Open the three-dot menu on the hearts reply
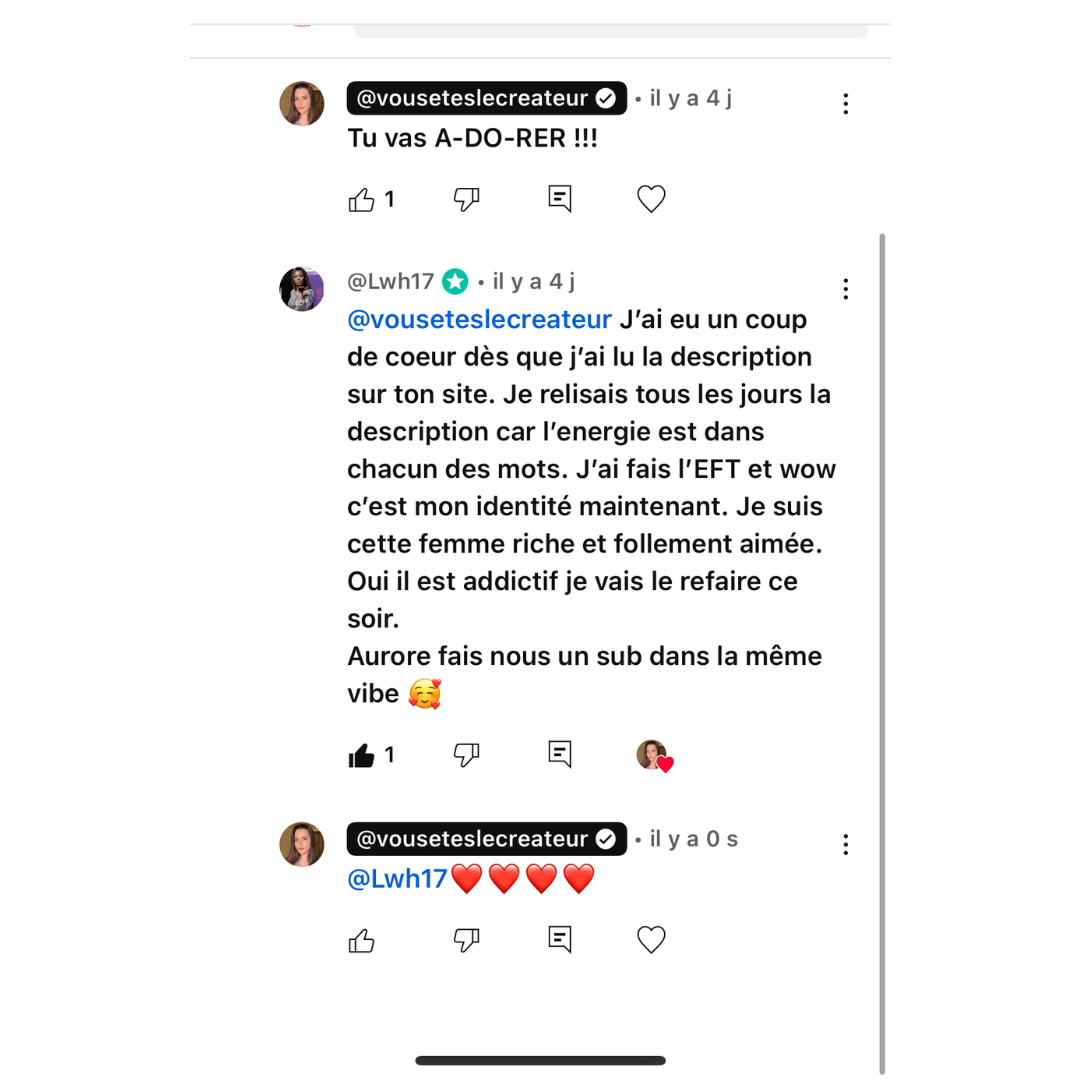Screen dimensions: 1080x1080 click(846, 845)
